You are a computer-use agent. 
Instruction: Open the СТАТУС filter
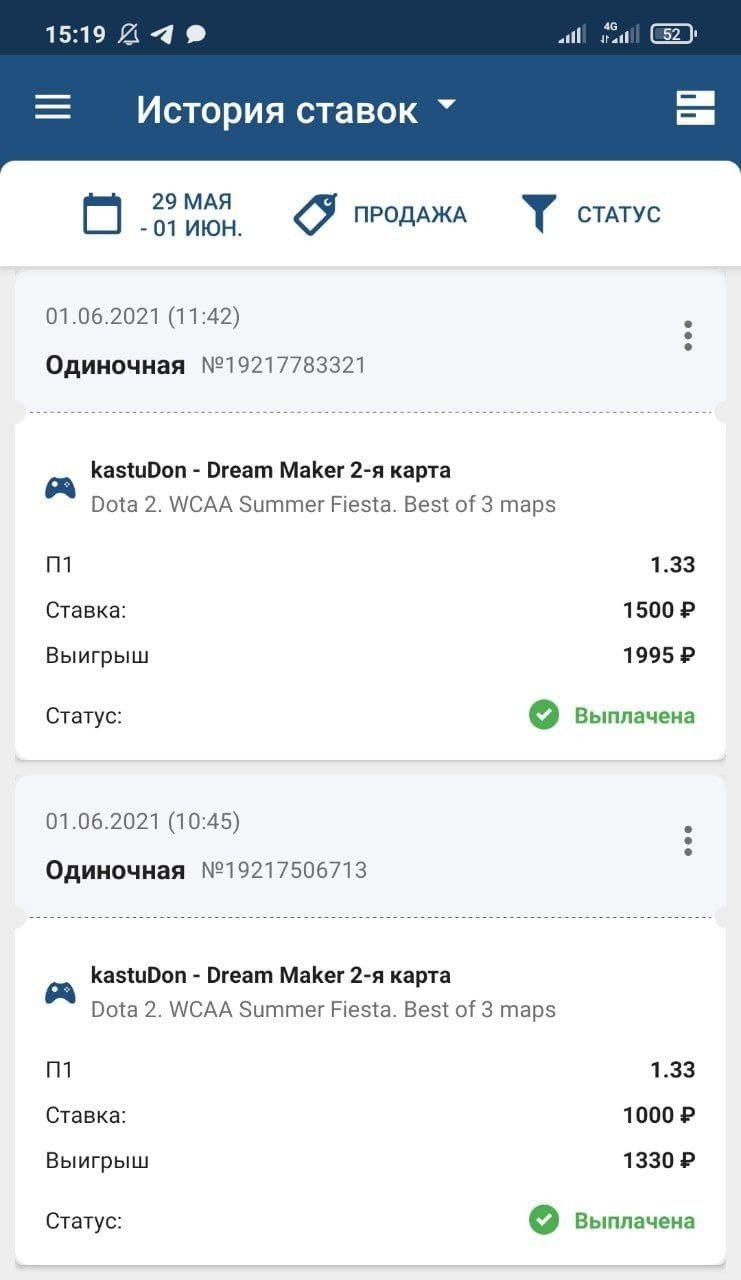pos(591,215)
